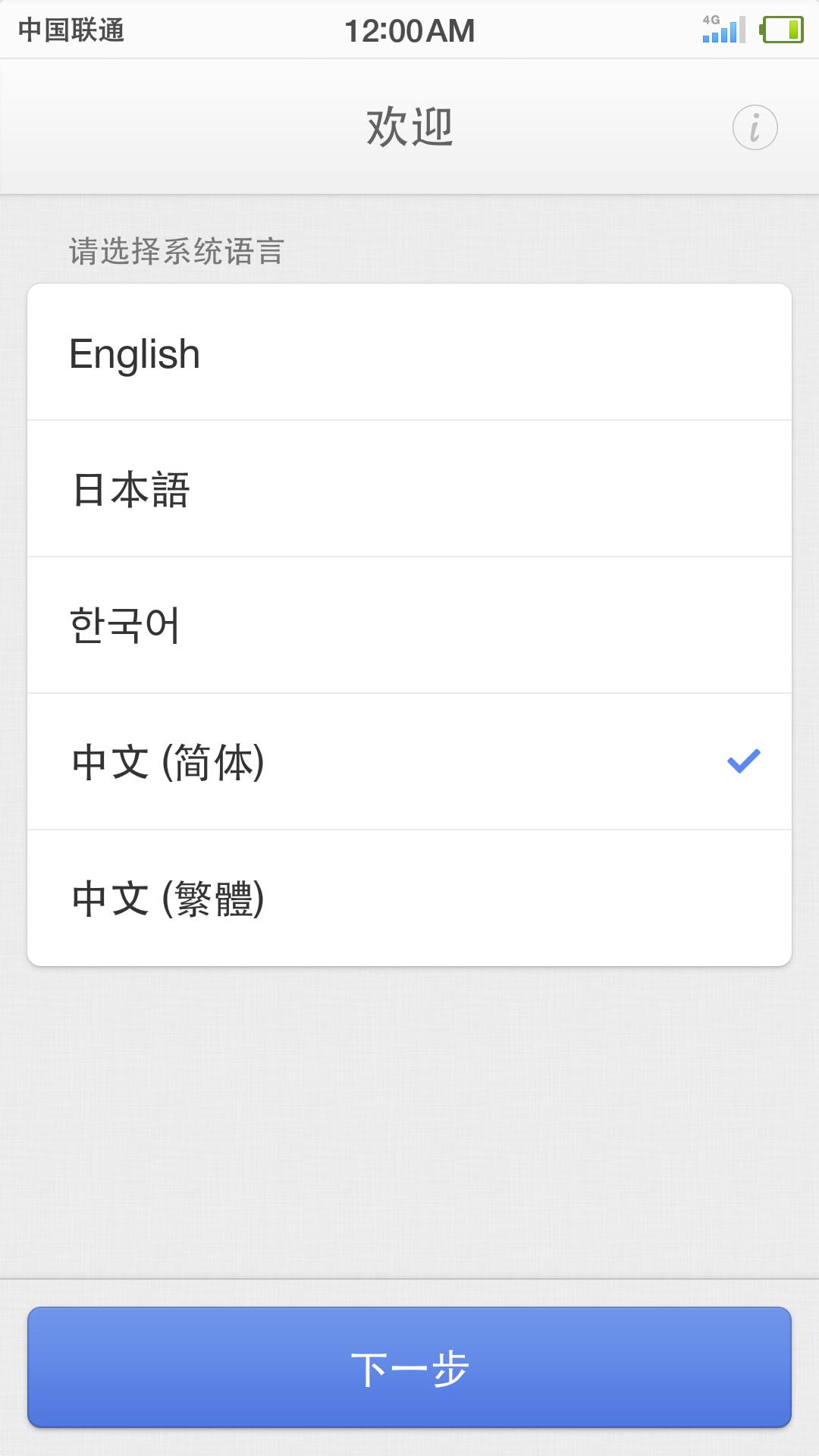Tap the info icon next to 欢迎 title
This screenshot has width=819, height=1456.
[x=755, y=125]
